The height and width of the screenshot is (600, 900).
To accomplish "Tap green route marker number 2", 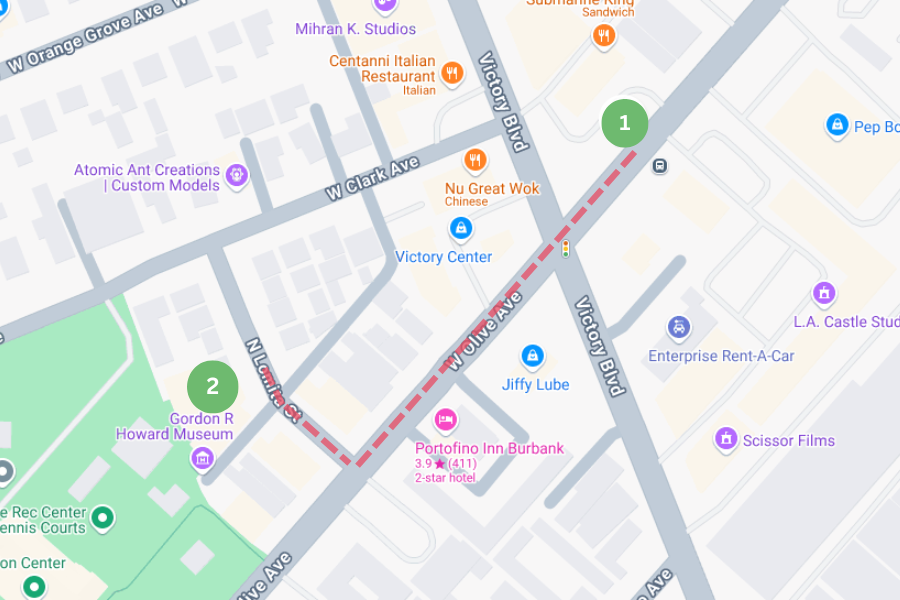I will click(212, 386).
